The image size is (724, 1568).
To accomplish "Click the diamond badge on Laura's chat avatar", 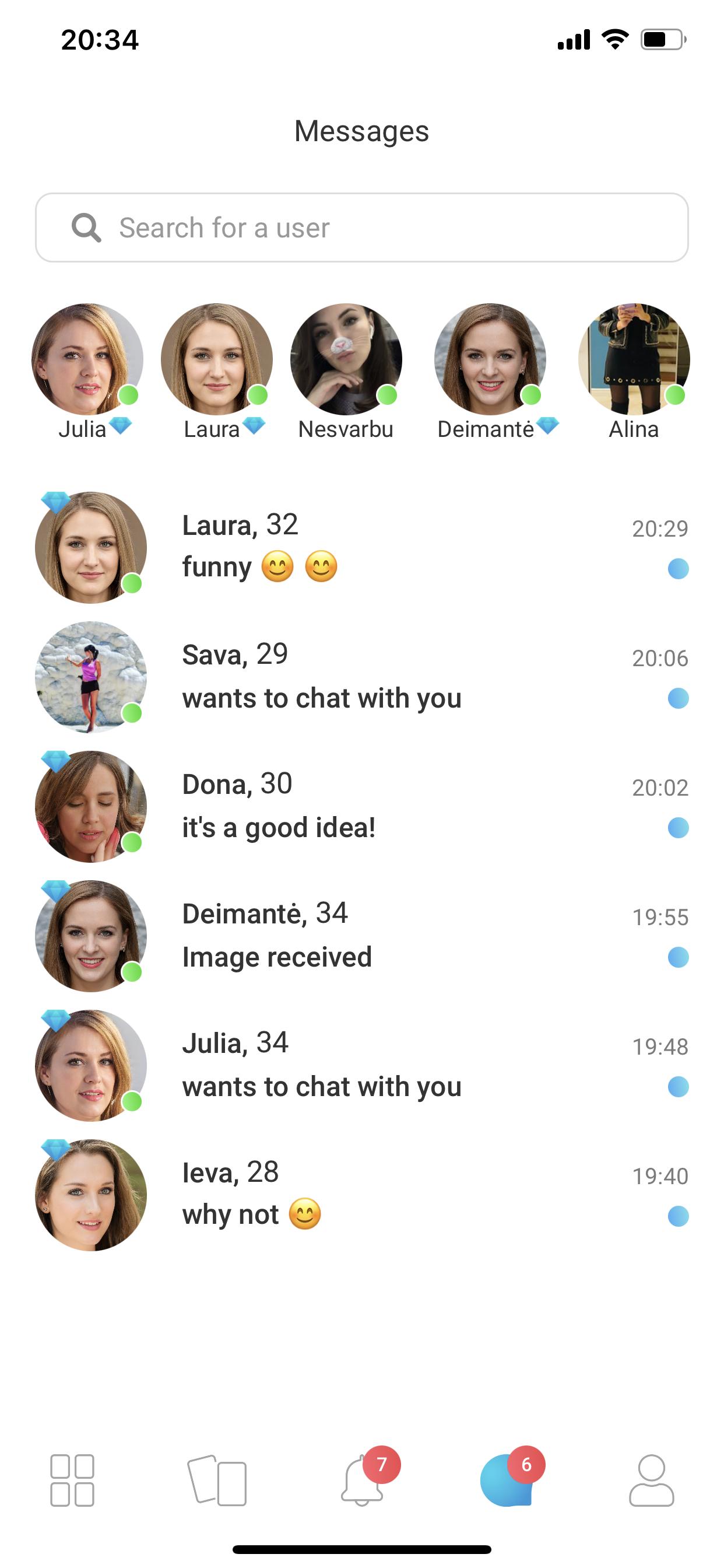I will [x=55, y=503].
